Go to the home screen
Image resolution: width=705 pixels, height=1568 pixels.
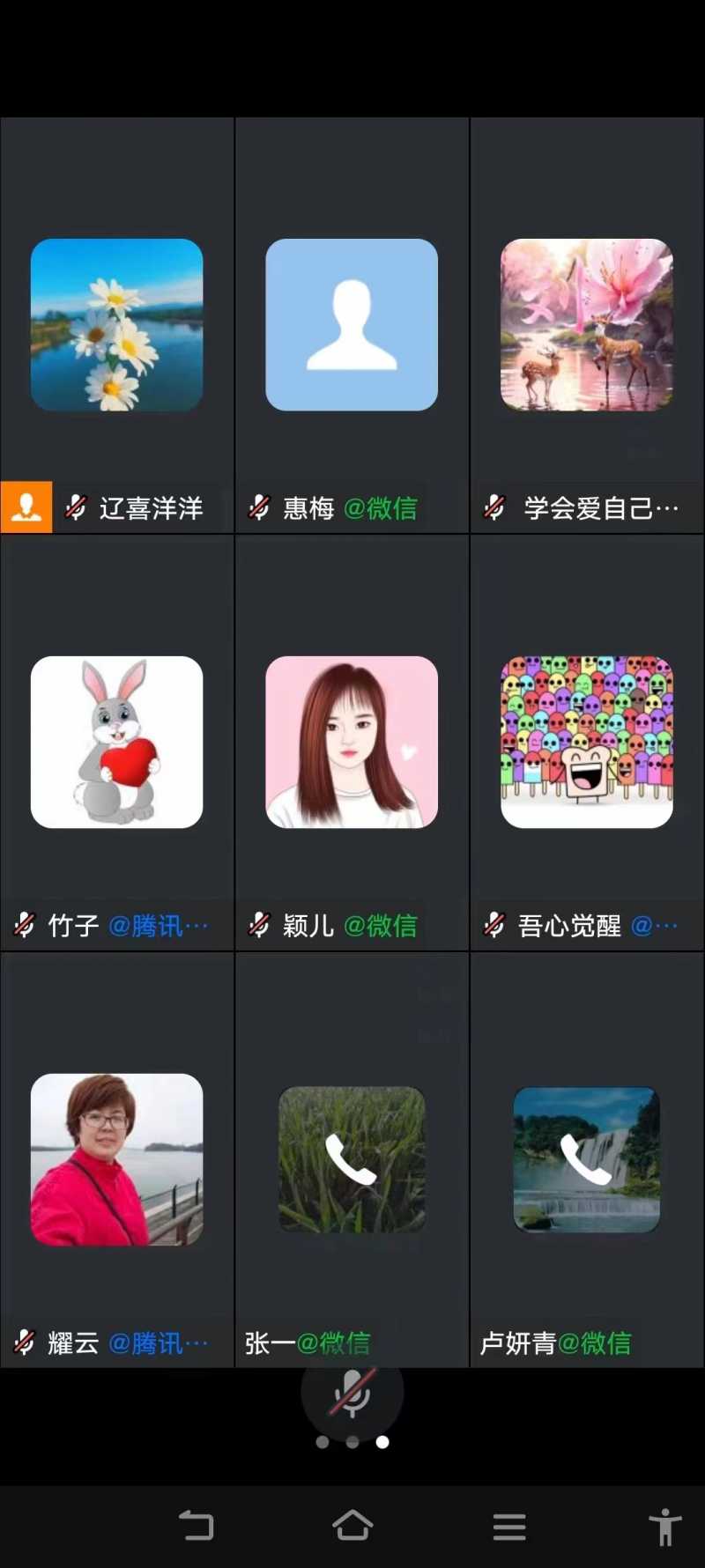pyautogui.click(x=352, y=1525)
